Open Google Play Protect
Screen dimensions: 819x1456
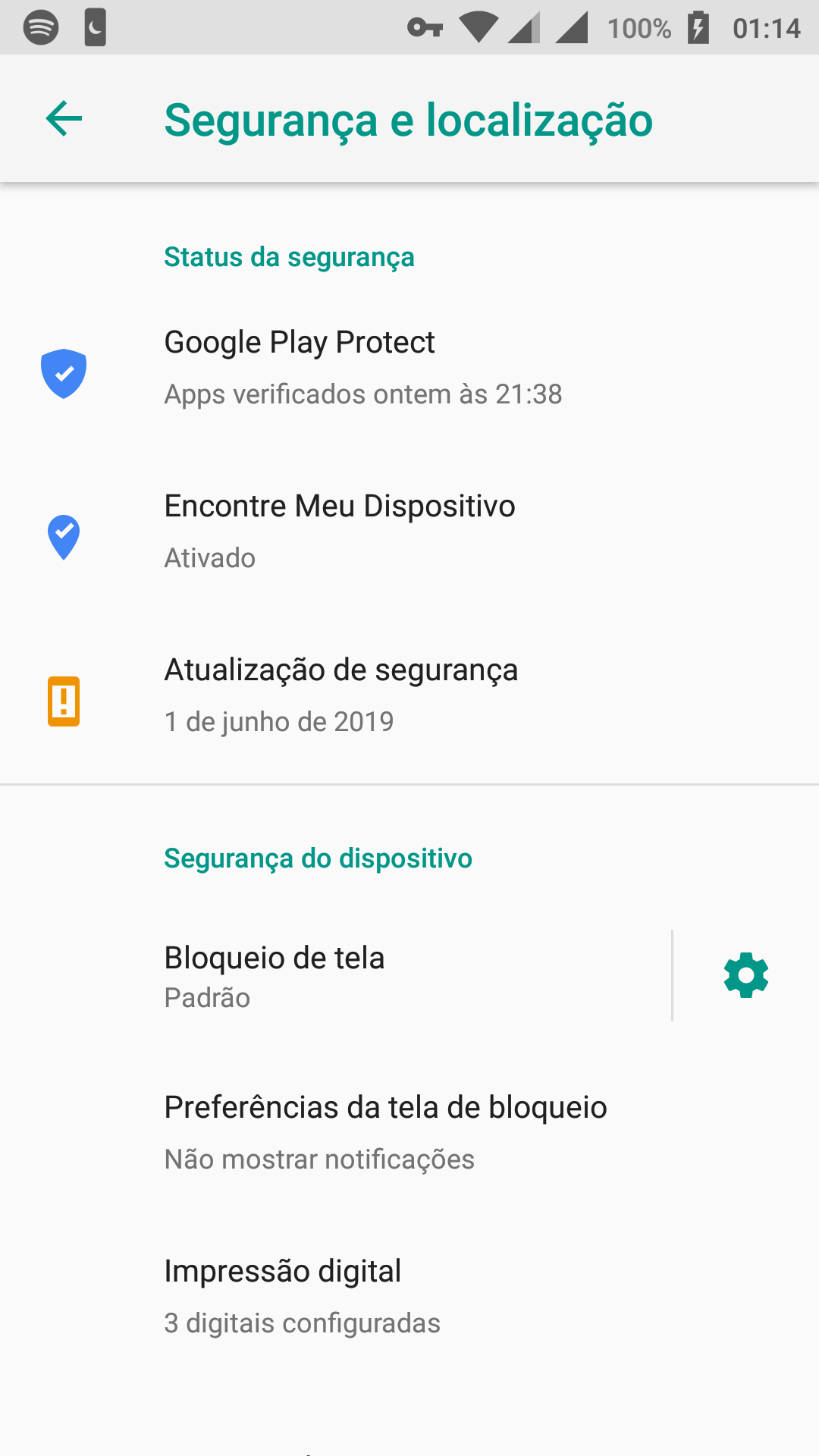409,369
